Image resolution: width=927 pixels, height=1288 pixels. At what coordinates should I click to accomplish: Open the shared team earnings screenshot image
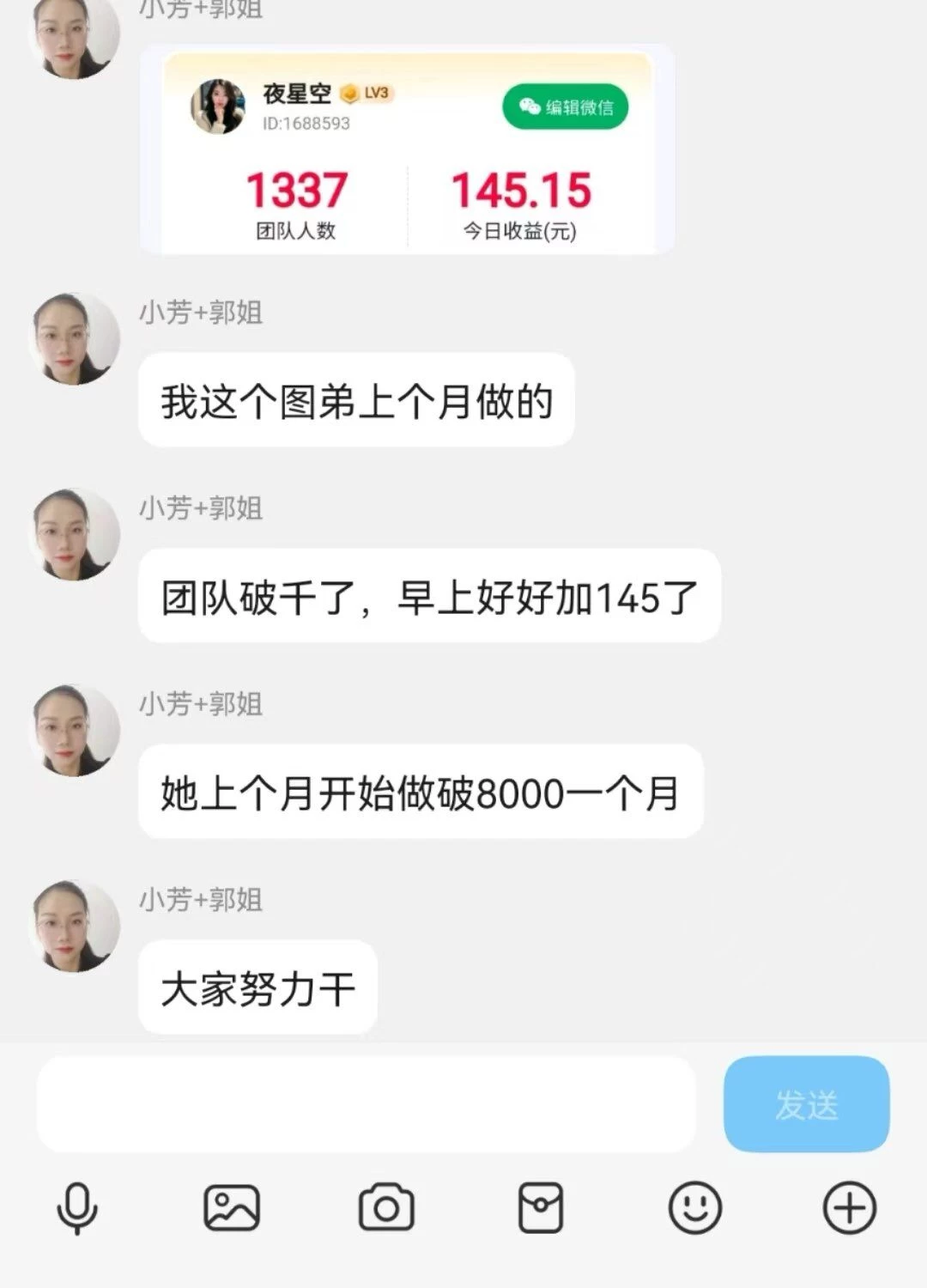tap(407, 151)
